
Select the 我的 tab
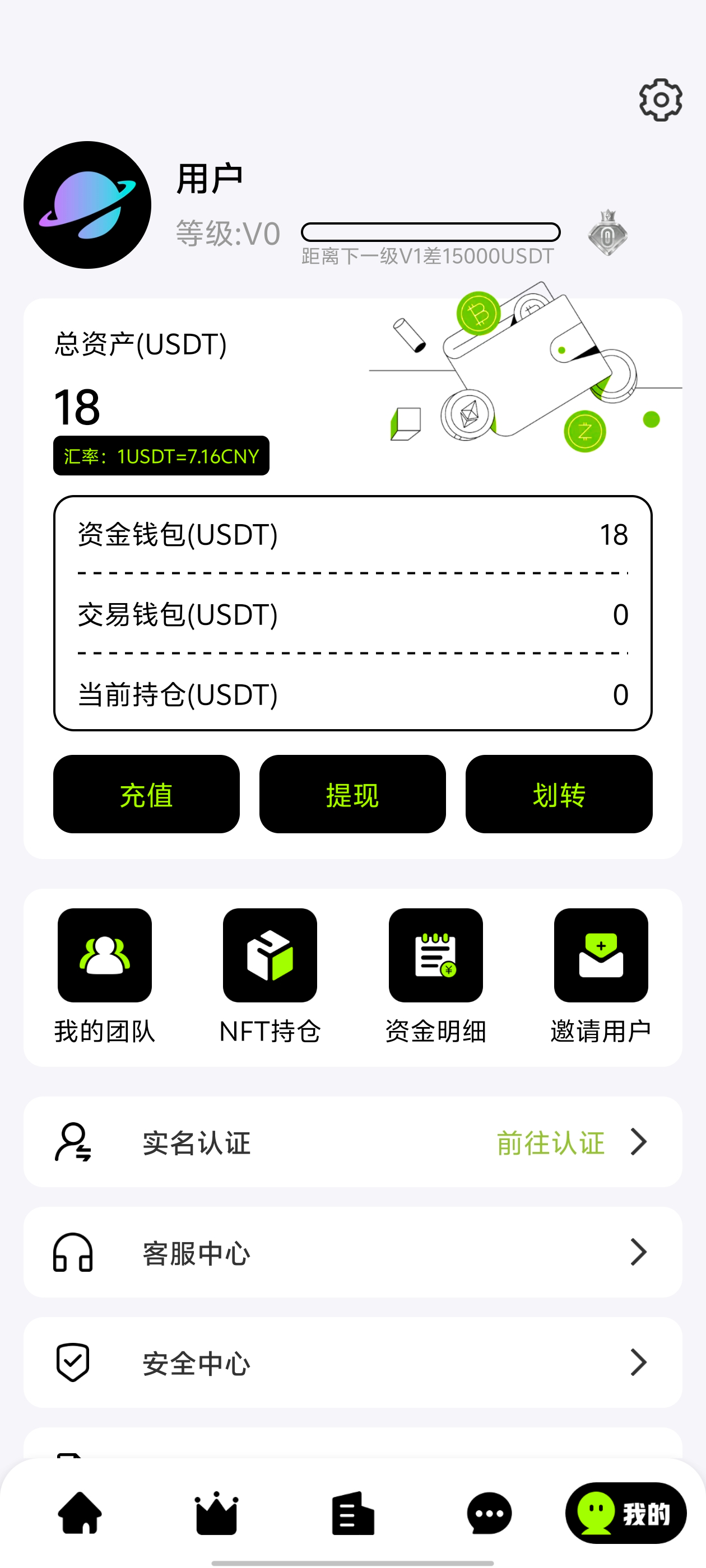pos(625,1513)
